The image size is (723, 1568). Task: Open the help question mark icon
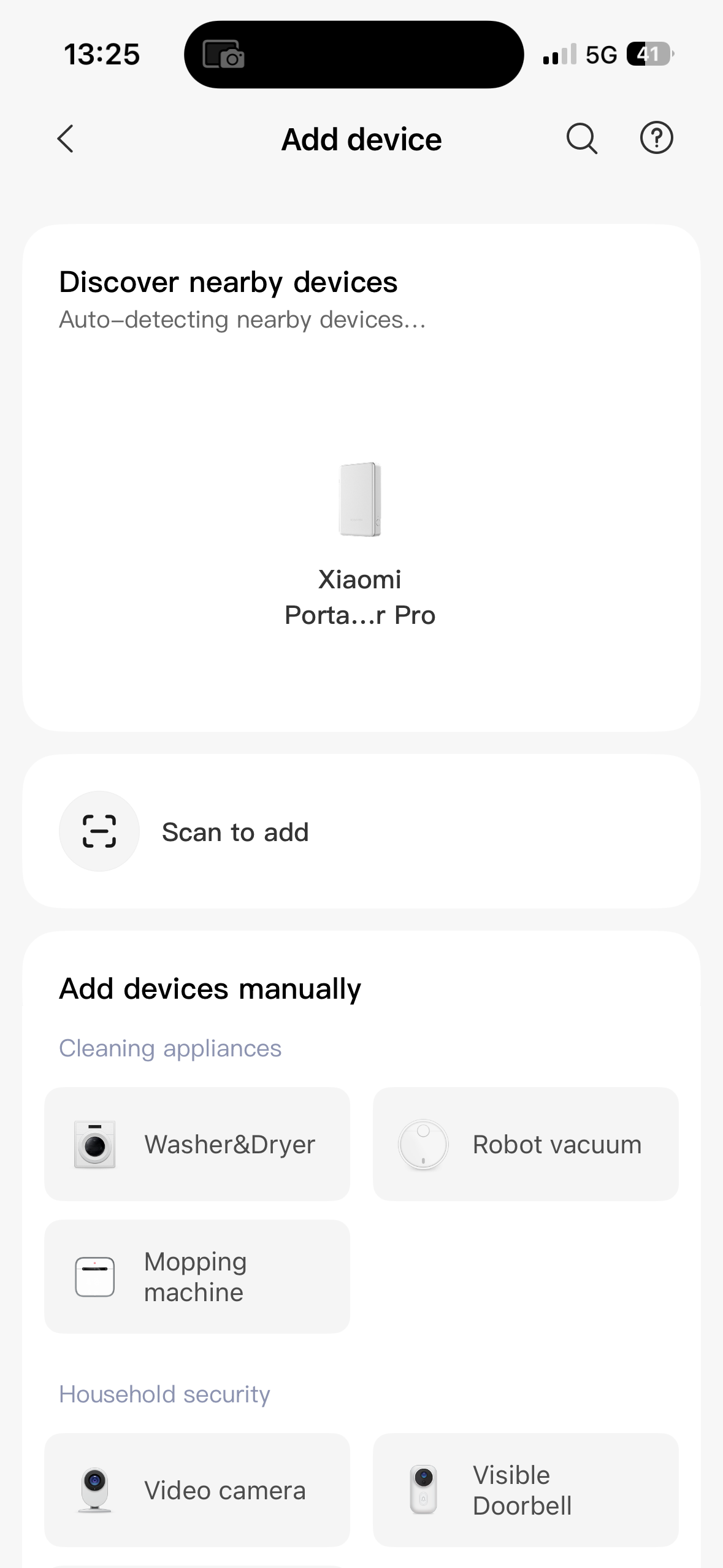pyautogui.click(x=656, y=138)
